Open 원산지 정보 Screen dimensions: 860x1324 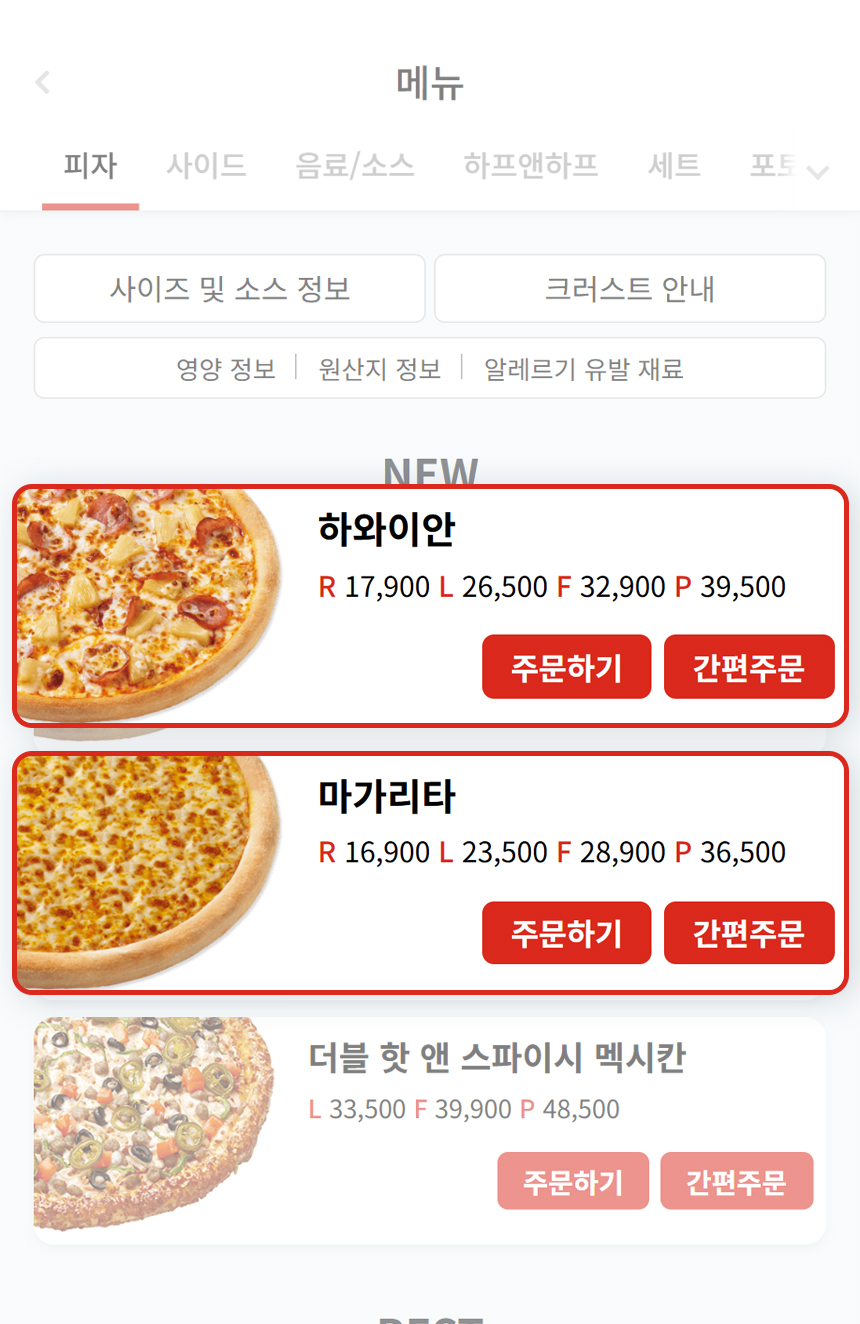coord(380,369)
